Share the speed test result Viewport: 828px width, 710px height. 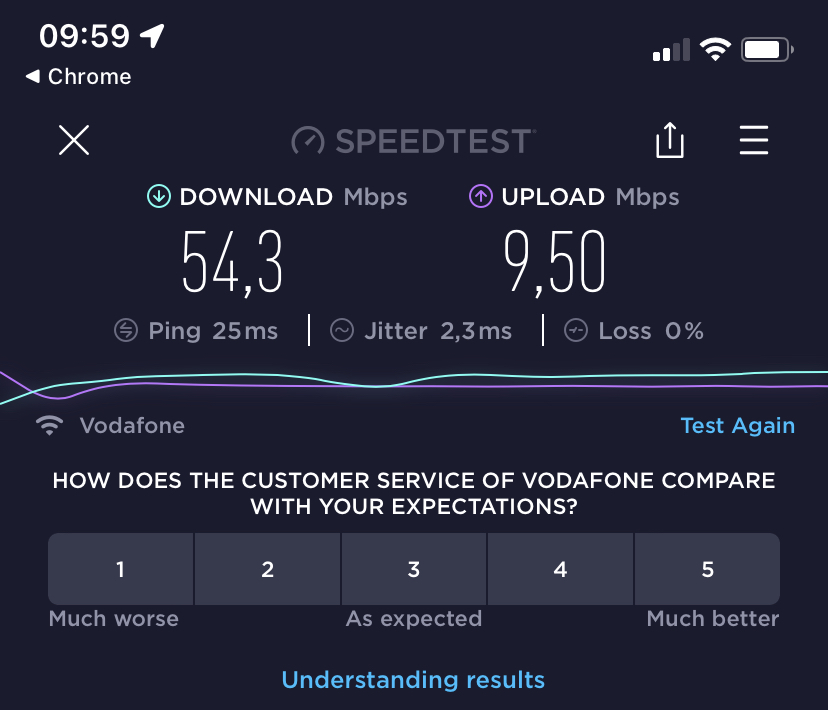pos(669,141)
